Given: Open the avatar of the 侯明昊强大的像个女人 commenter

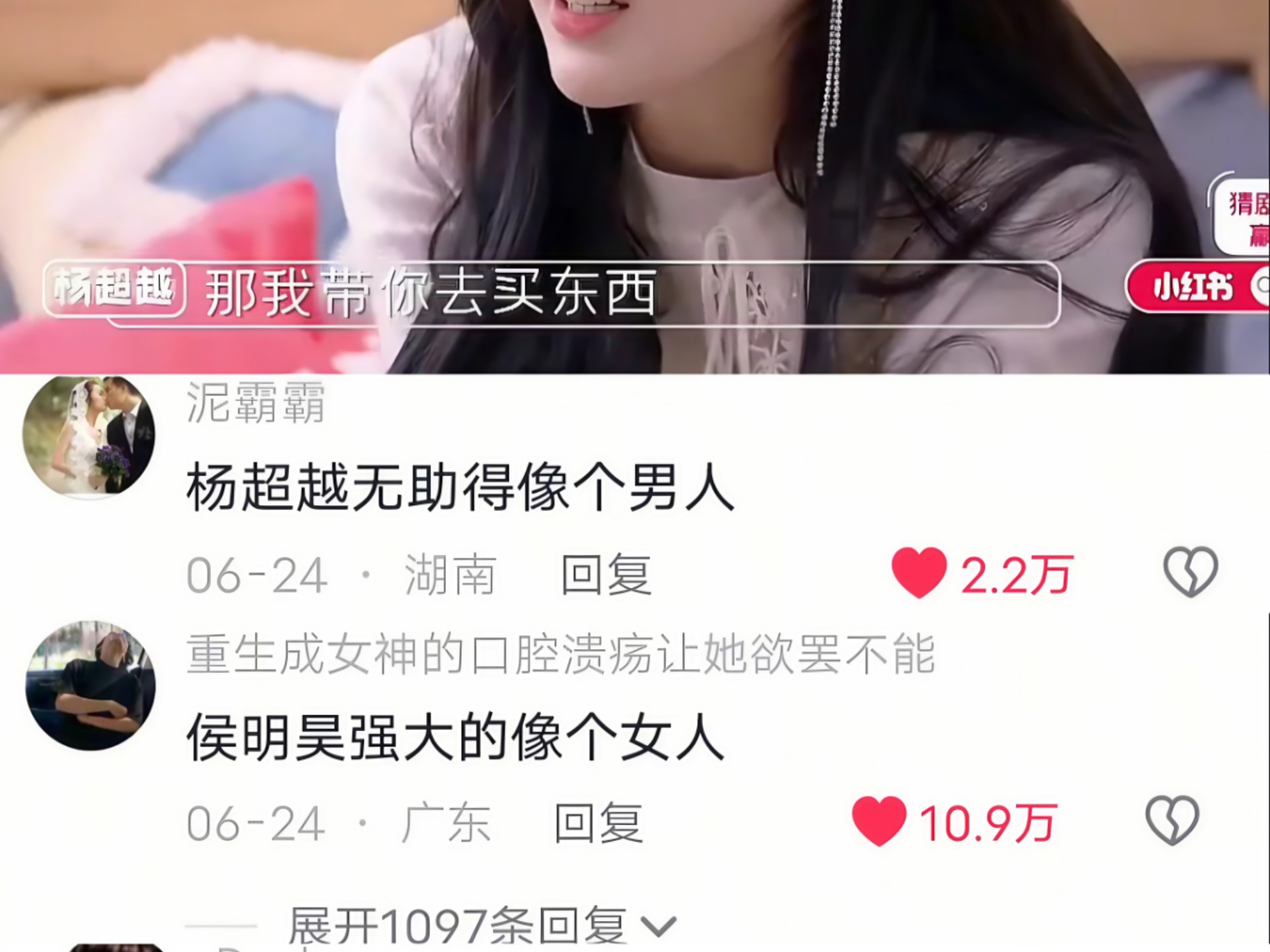Looking at the screenshot, I should (91, 686).
